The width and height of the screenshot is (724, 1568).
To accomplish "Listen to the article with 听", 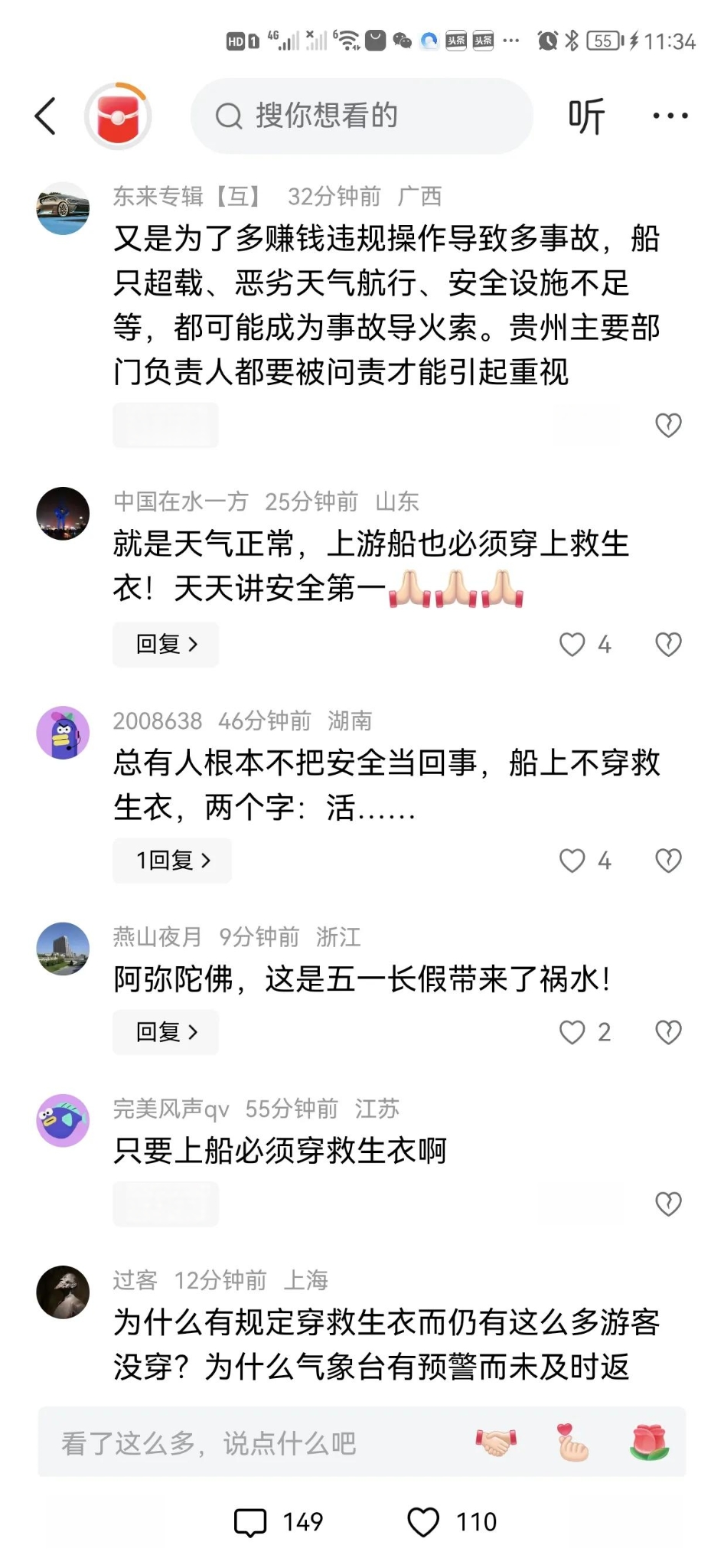I will click(586, 116).
